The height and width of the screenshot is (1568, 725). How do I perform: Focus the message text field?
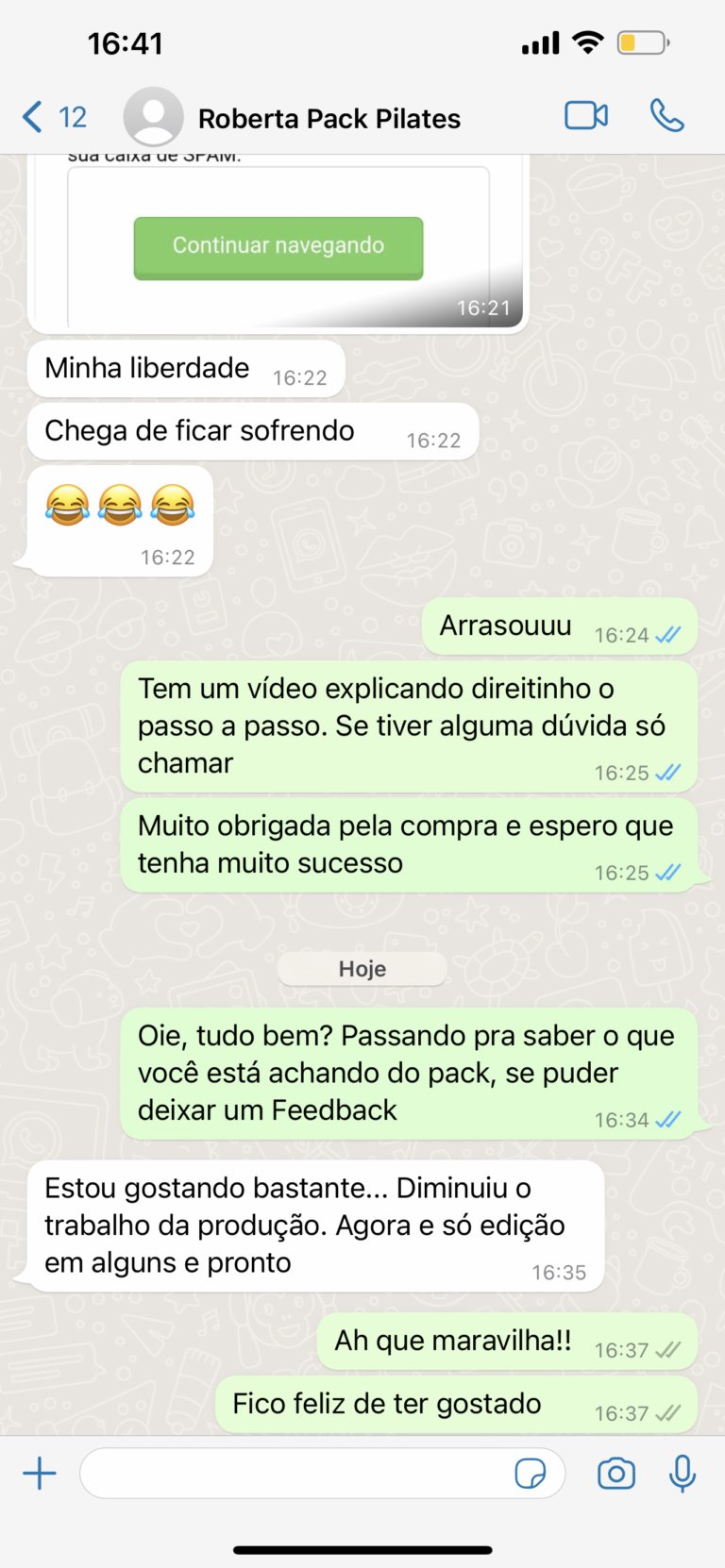tap(293, 1473)
